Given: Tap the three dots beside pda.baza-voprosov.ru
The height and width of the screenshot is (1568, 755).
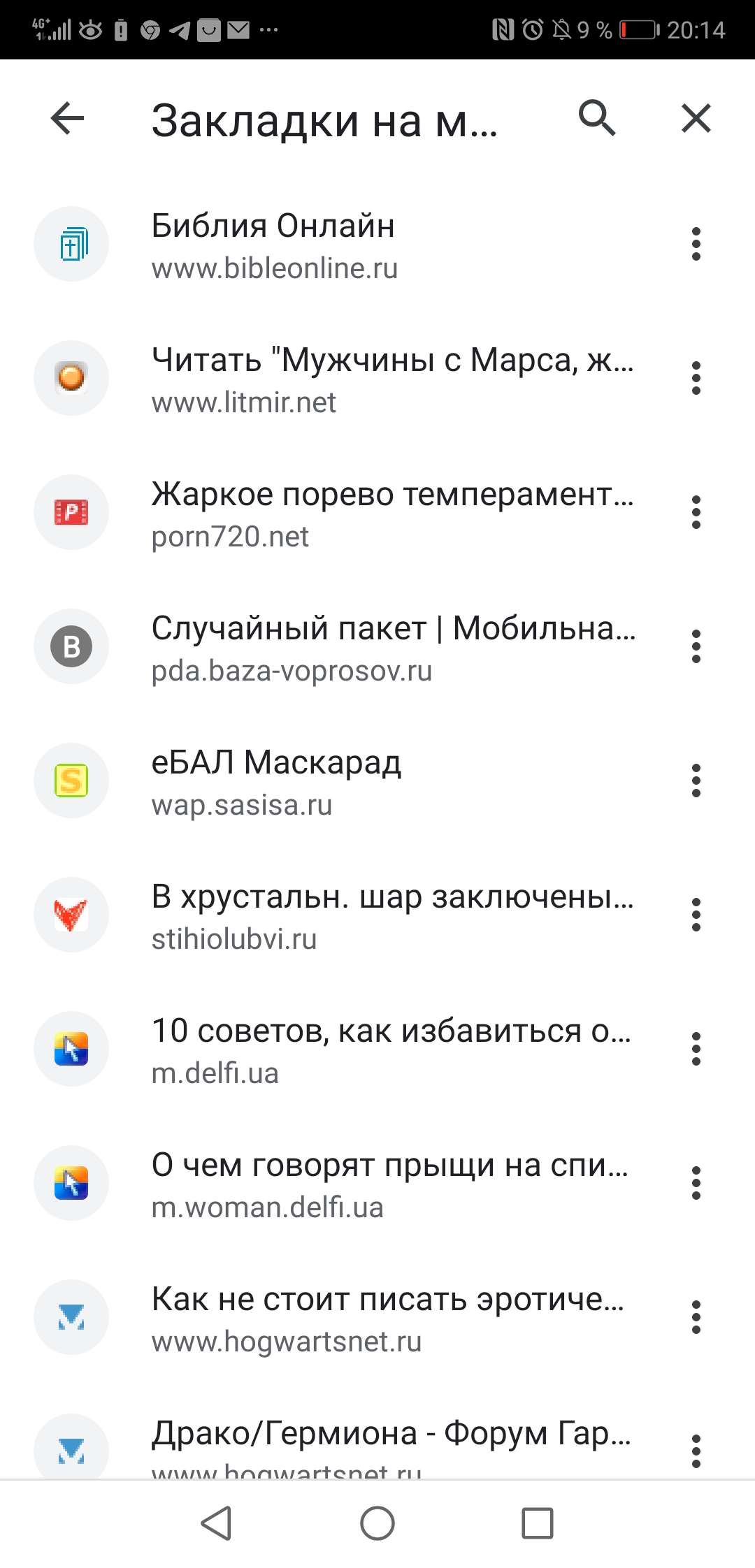Looking at the screenshot, I should point(696,647).
